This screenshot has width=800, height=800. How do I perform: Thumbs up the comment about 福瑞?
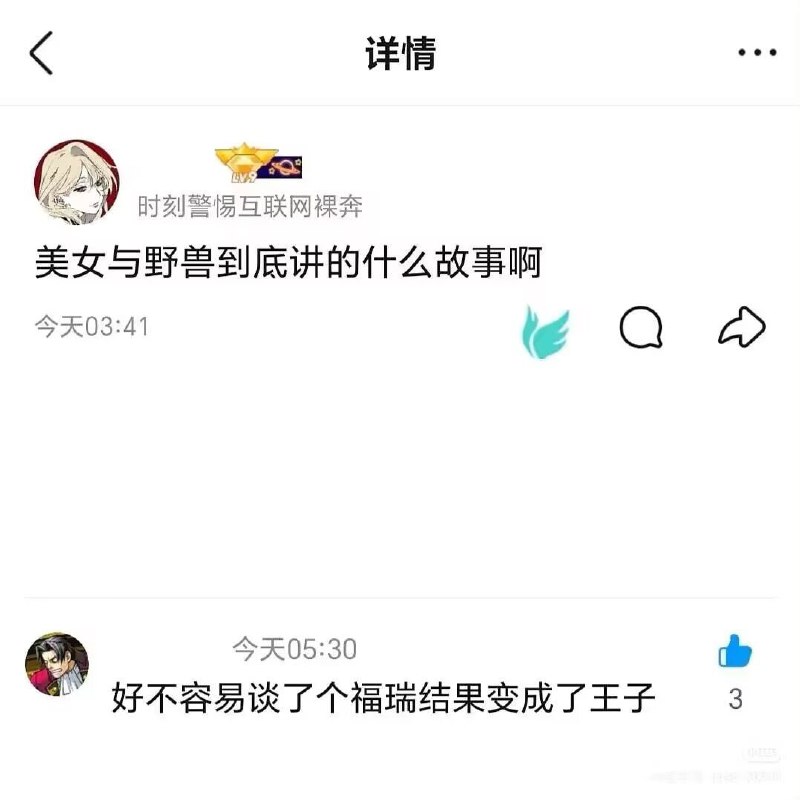pos(735,652)
